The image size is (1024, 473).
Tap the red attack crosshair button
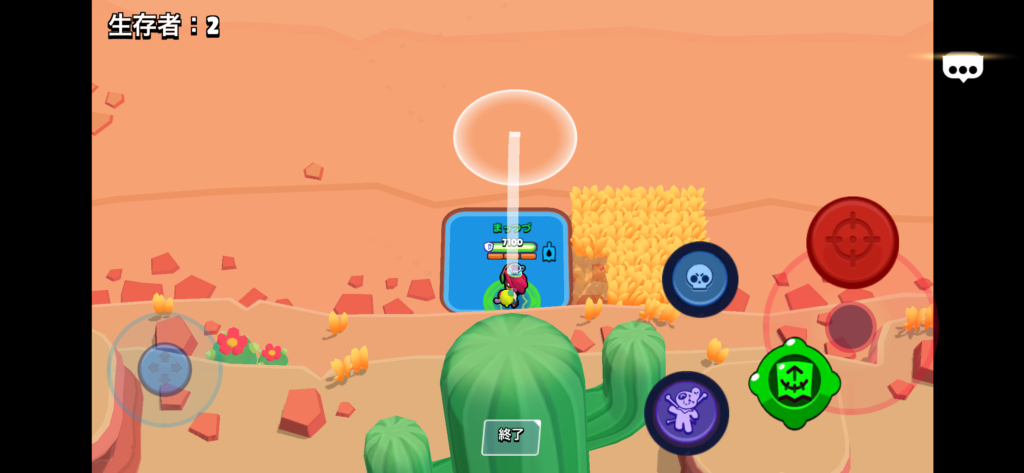(x=852, y=243)
